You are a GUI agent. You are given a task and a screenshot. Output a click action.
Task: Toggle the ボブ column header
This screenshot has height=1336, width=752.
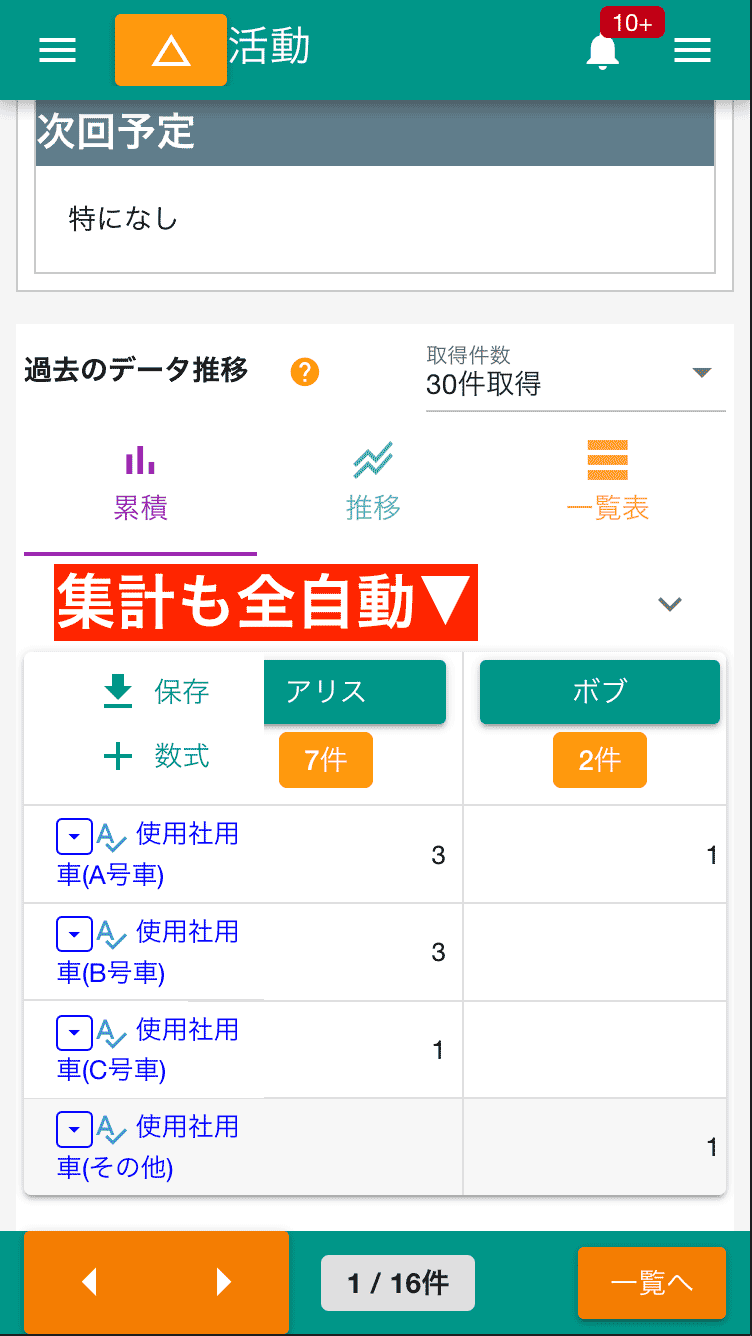click(599, 691)
